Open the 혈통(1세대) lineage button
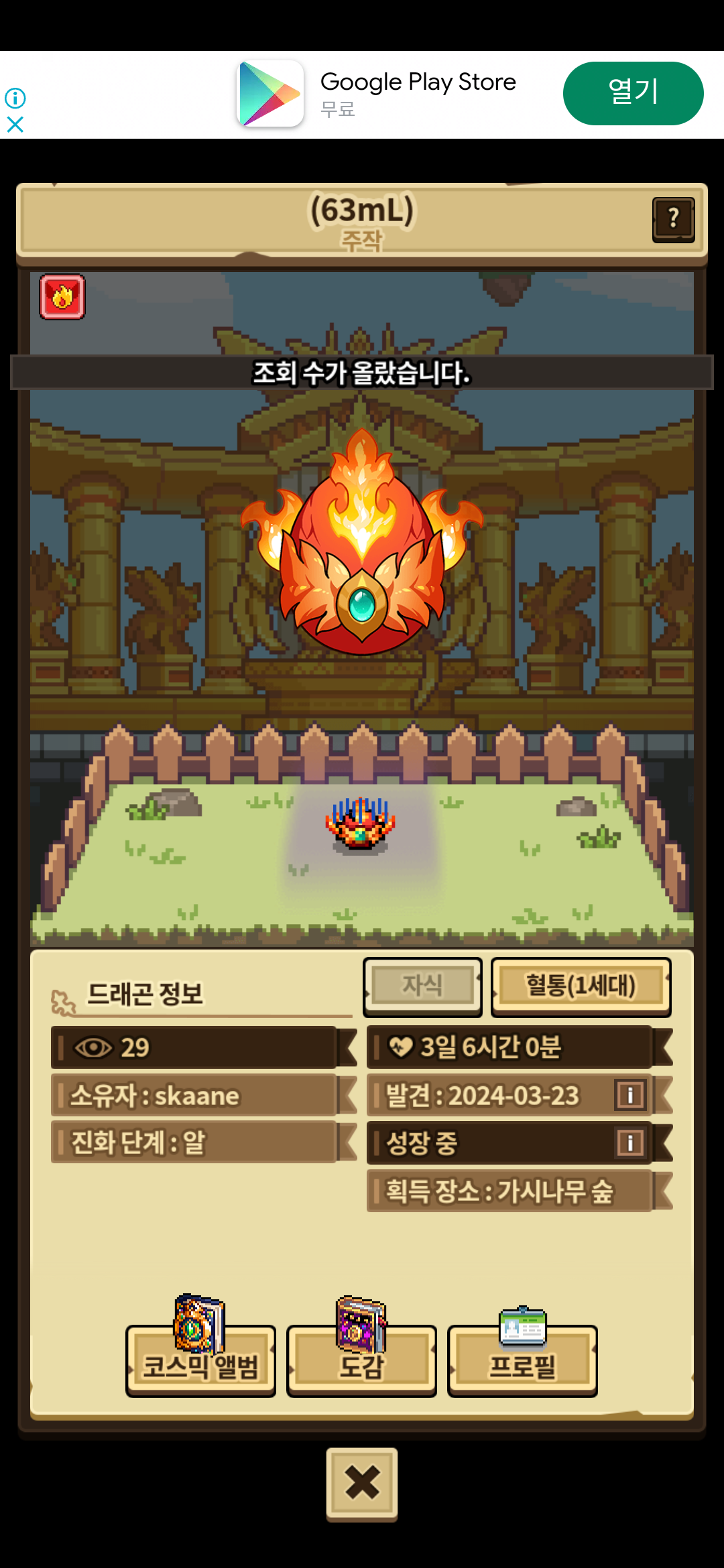 pyautogui.click(x=581, y=986)
